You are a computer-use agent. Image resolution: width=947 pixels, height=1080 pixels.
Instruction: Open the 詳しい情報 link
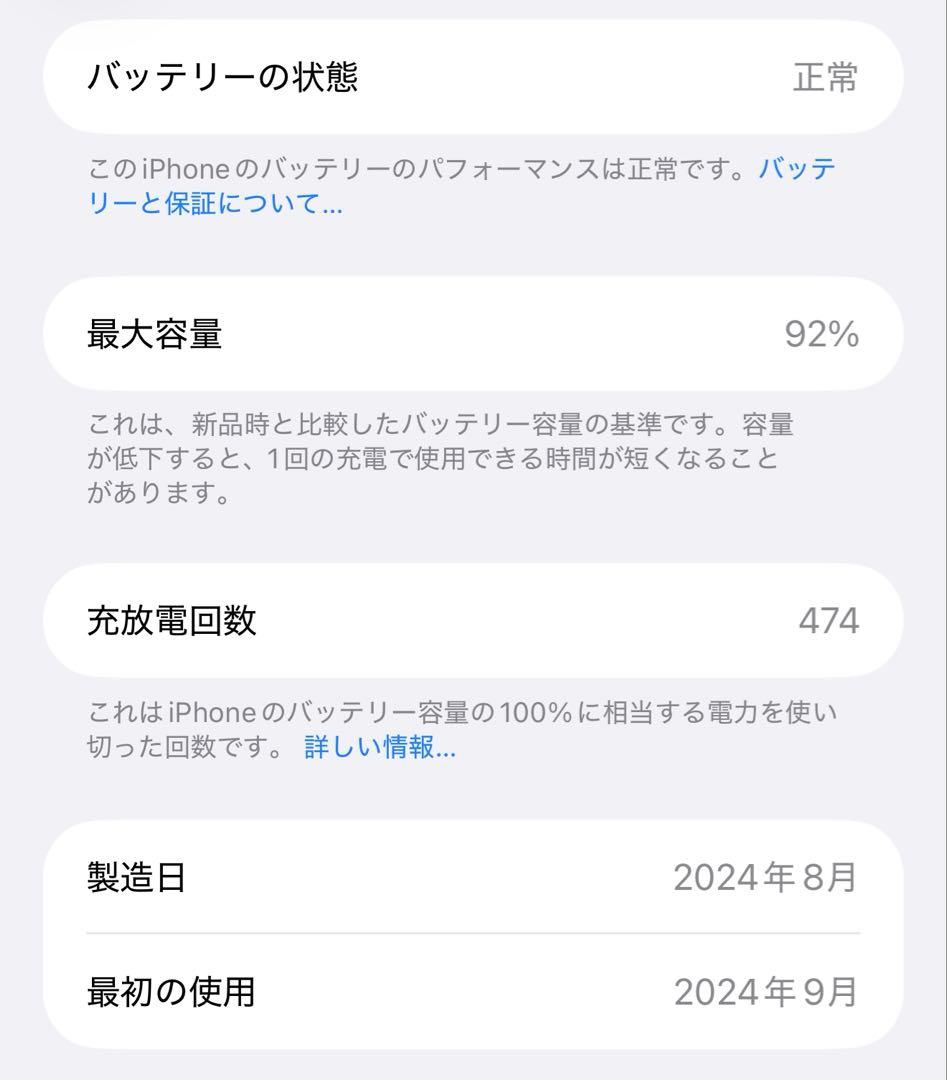(378, 746)
